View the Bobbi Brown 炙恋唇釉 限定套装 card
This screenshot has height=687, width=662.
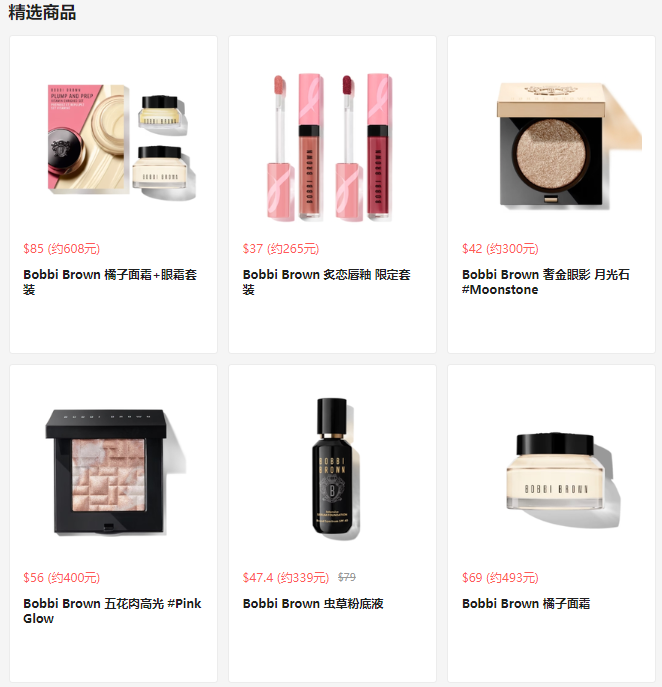tap(332, 195)
